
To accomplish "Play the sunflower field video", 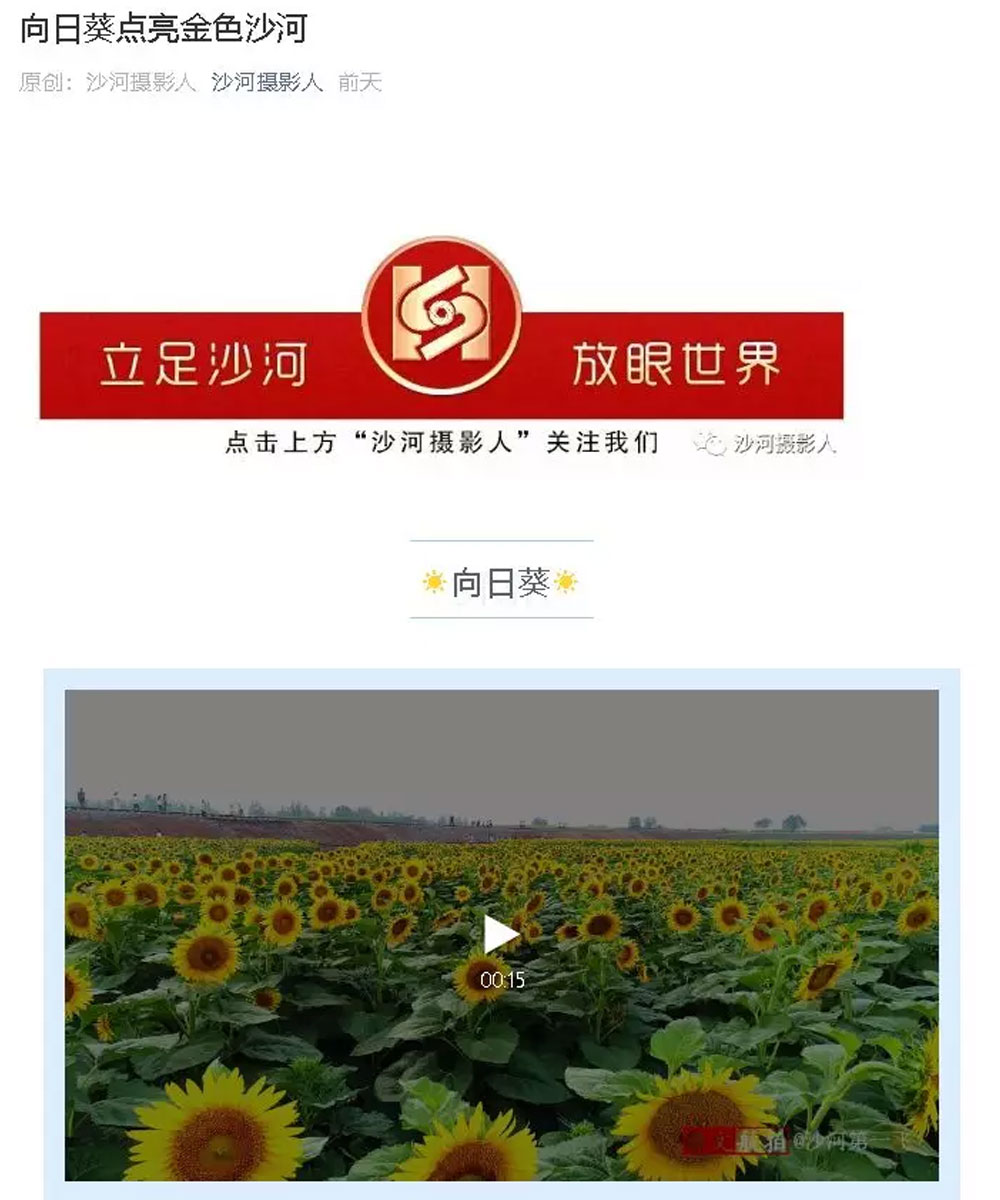I will tap(501, 936).
